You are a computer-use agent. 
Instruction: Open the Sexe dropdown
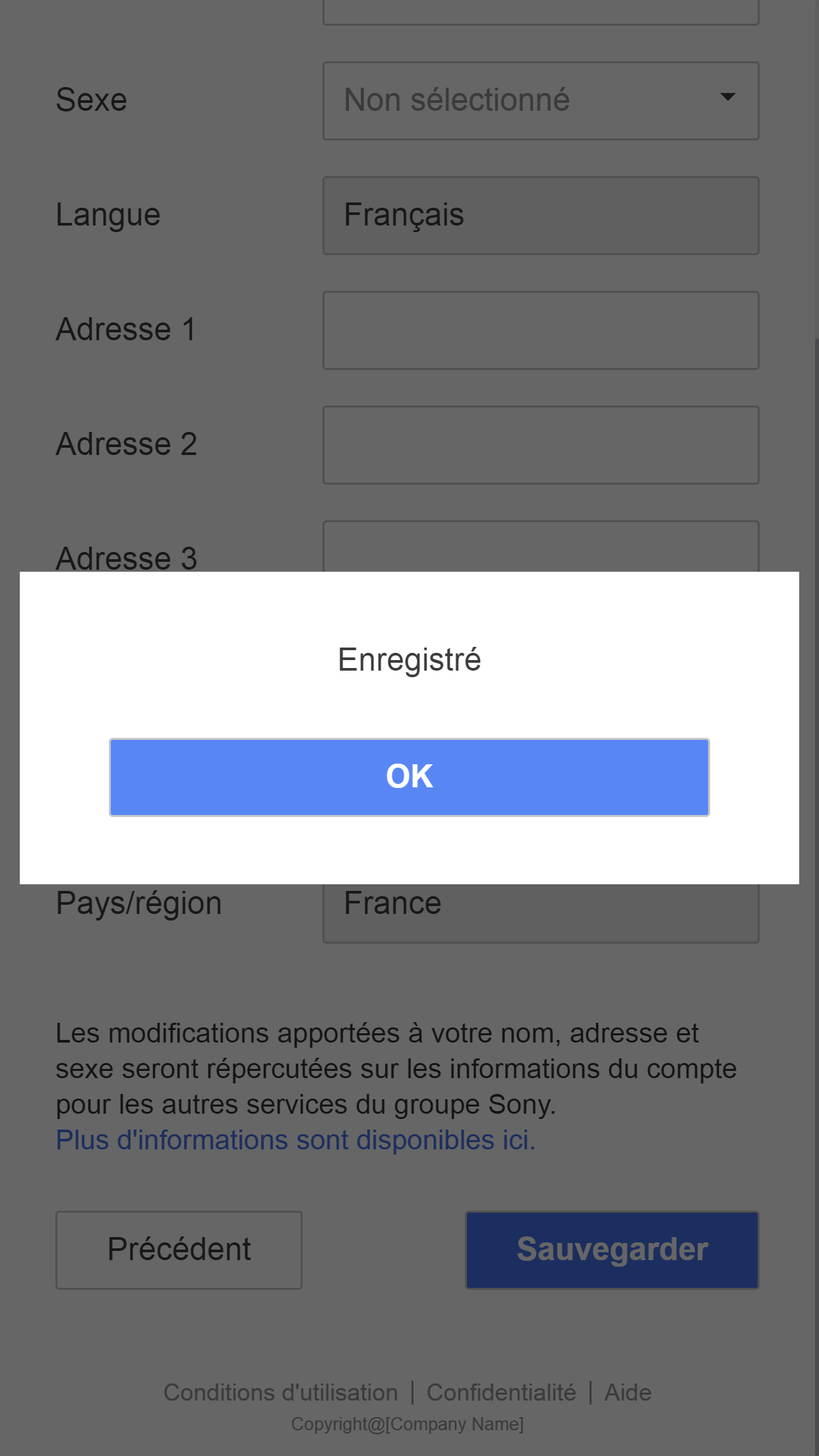(x=541, y=101)
